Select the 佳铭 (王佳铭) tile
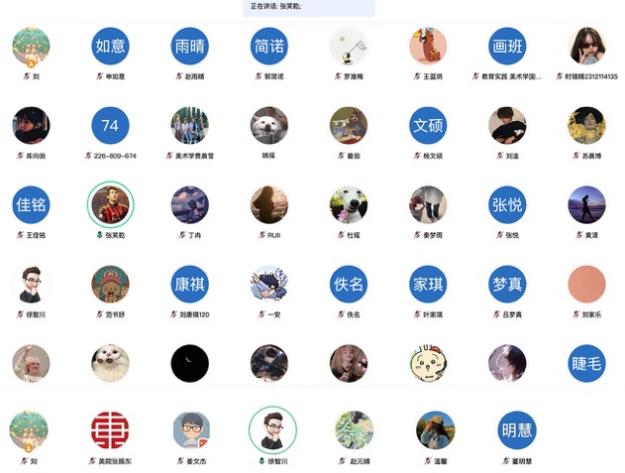 click(30, 205)
